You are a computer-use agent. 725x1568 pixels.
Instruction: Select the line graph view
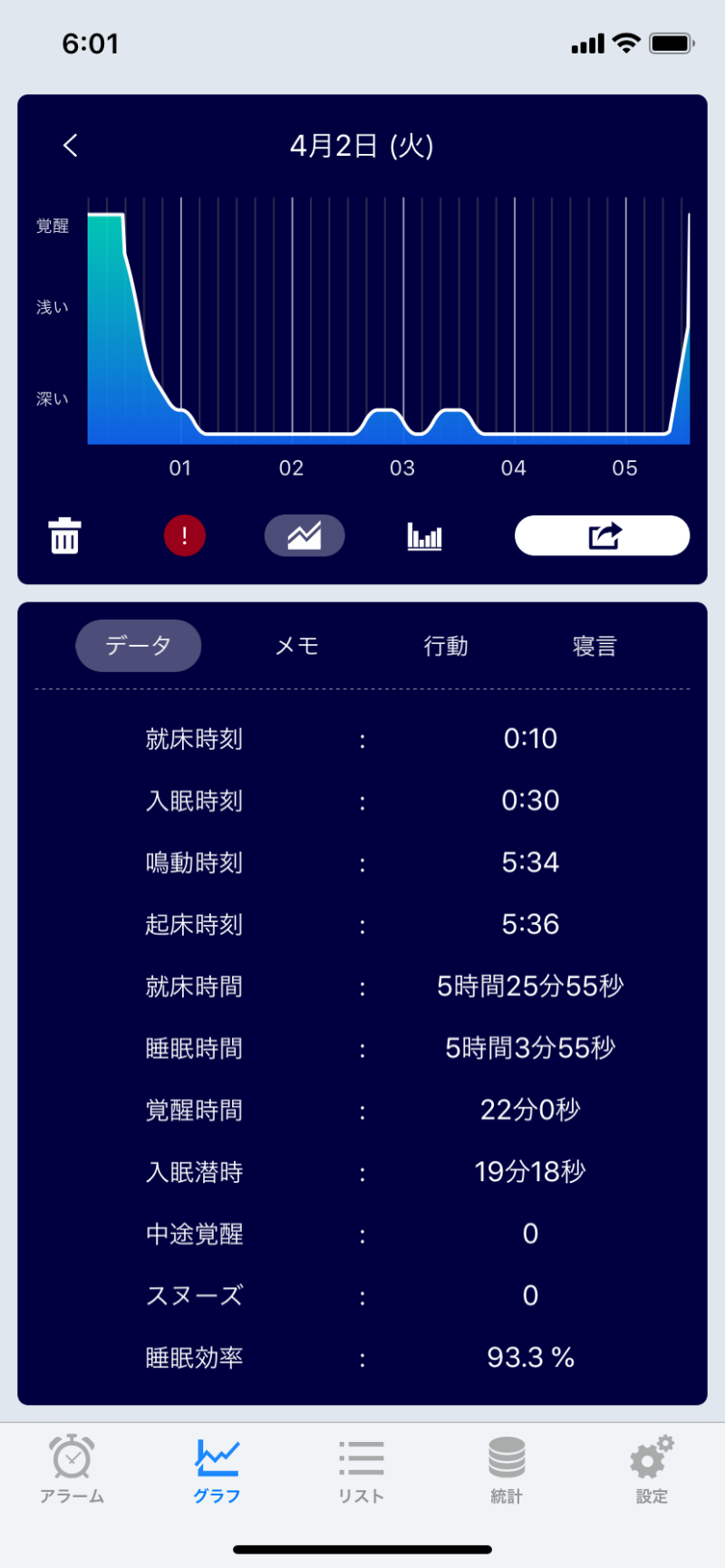tap(304, 535)
